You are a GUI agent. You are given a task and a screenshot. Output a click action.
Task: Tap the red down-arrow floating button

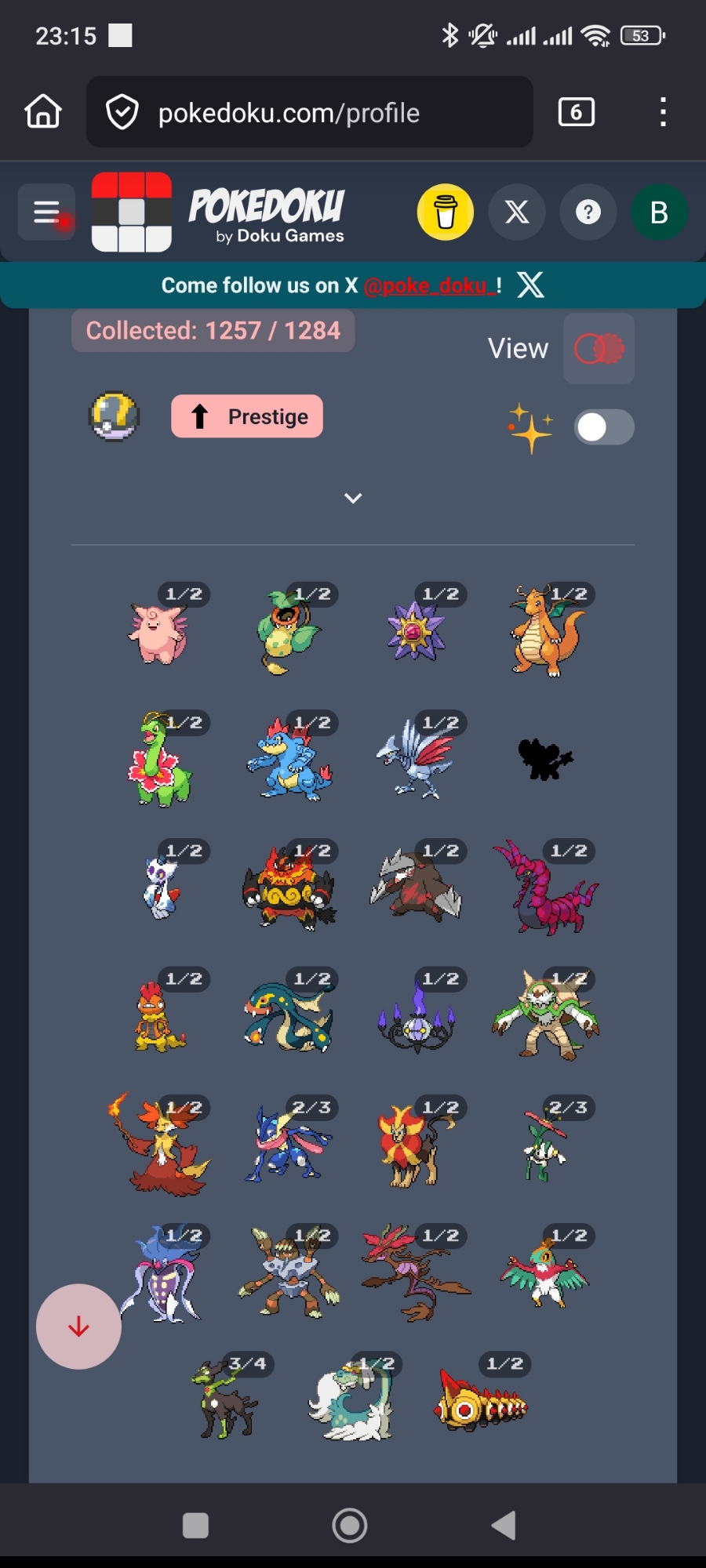tap(78, 1327)
